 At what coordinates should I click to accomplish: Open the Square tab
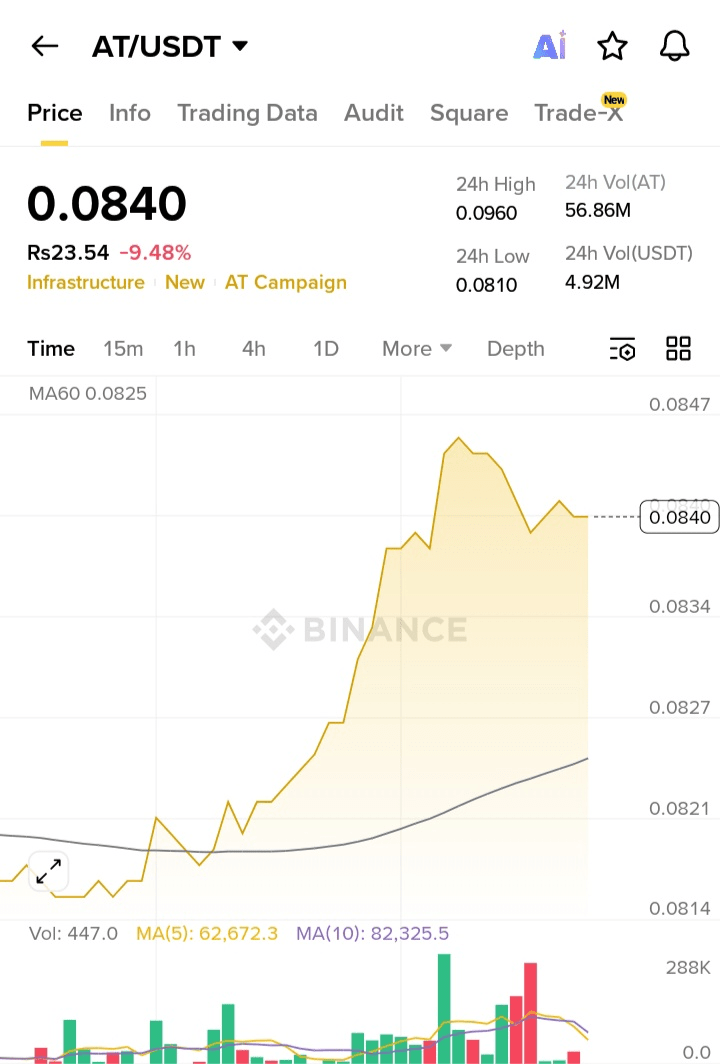click(x=469, y=113)
